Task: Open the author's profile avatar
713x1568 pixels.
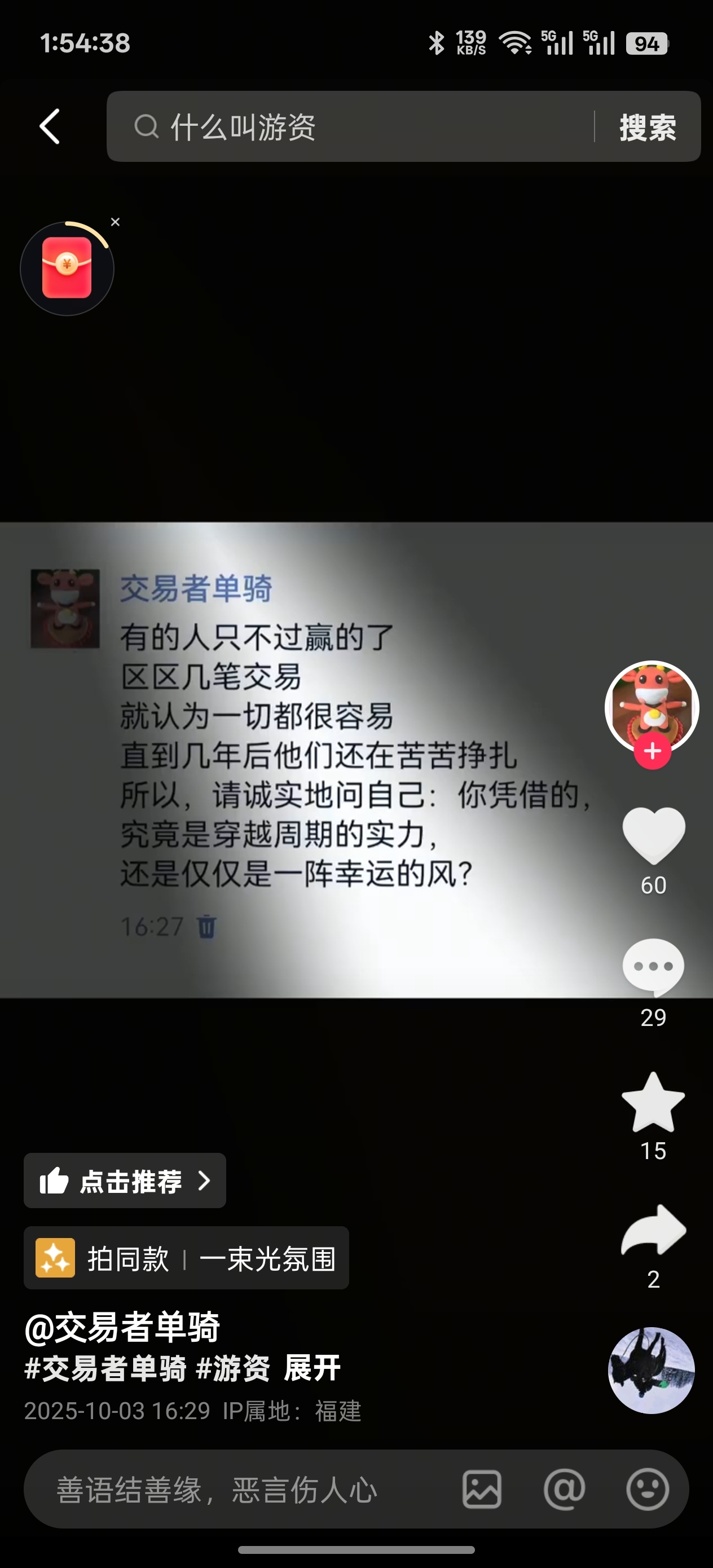Action: 652,705
